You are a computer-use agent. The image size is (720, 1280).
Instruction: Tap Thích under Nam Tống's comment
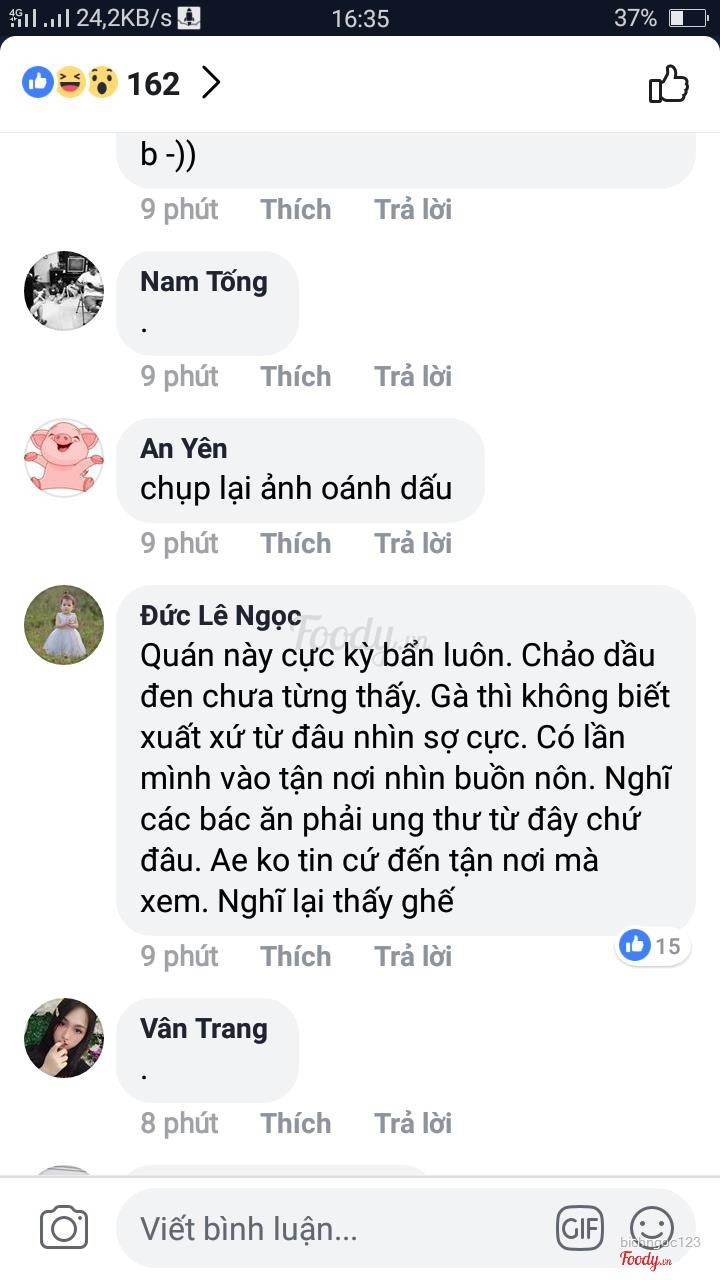point(295,376)
